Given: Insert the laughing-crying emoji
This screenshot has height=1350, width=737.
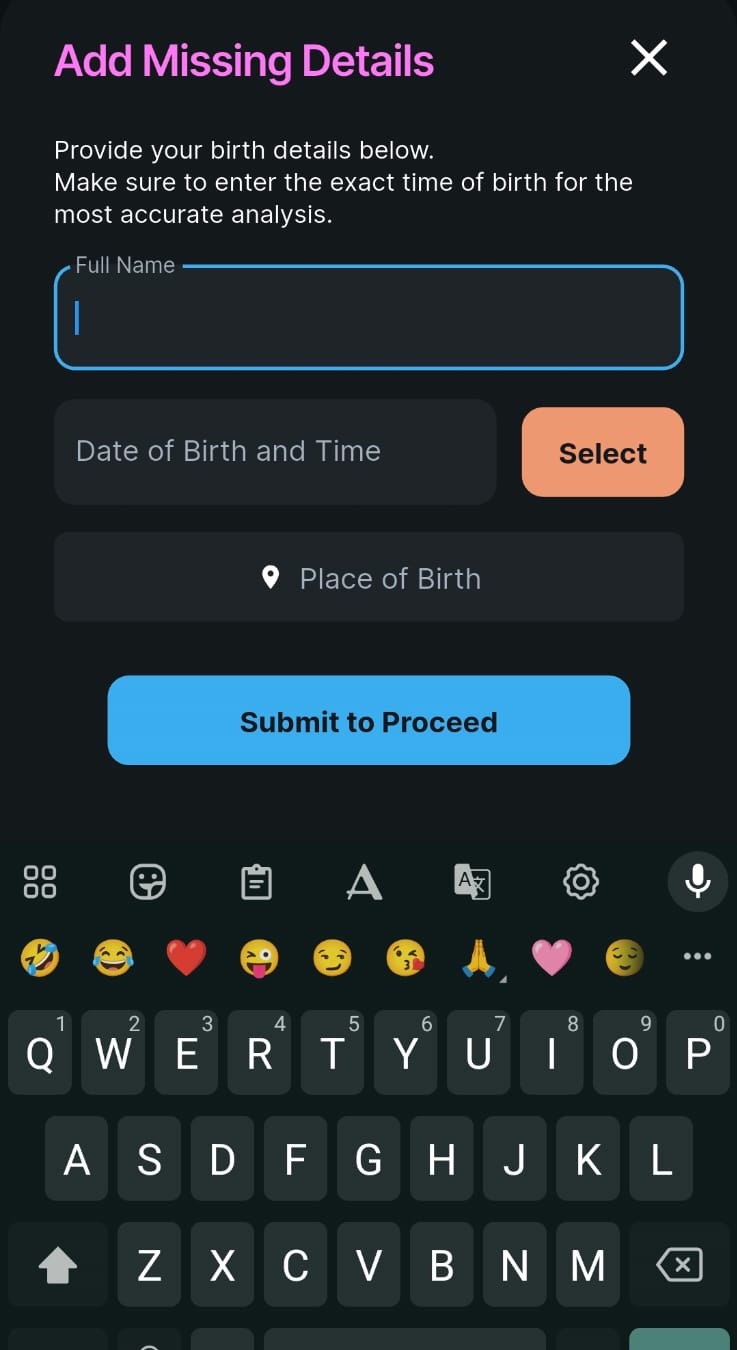Looking at the screenshot, I should (x=113, y=956).
